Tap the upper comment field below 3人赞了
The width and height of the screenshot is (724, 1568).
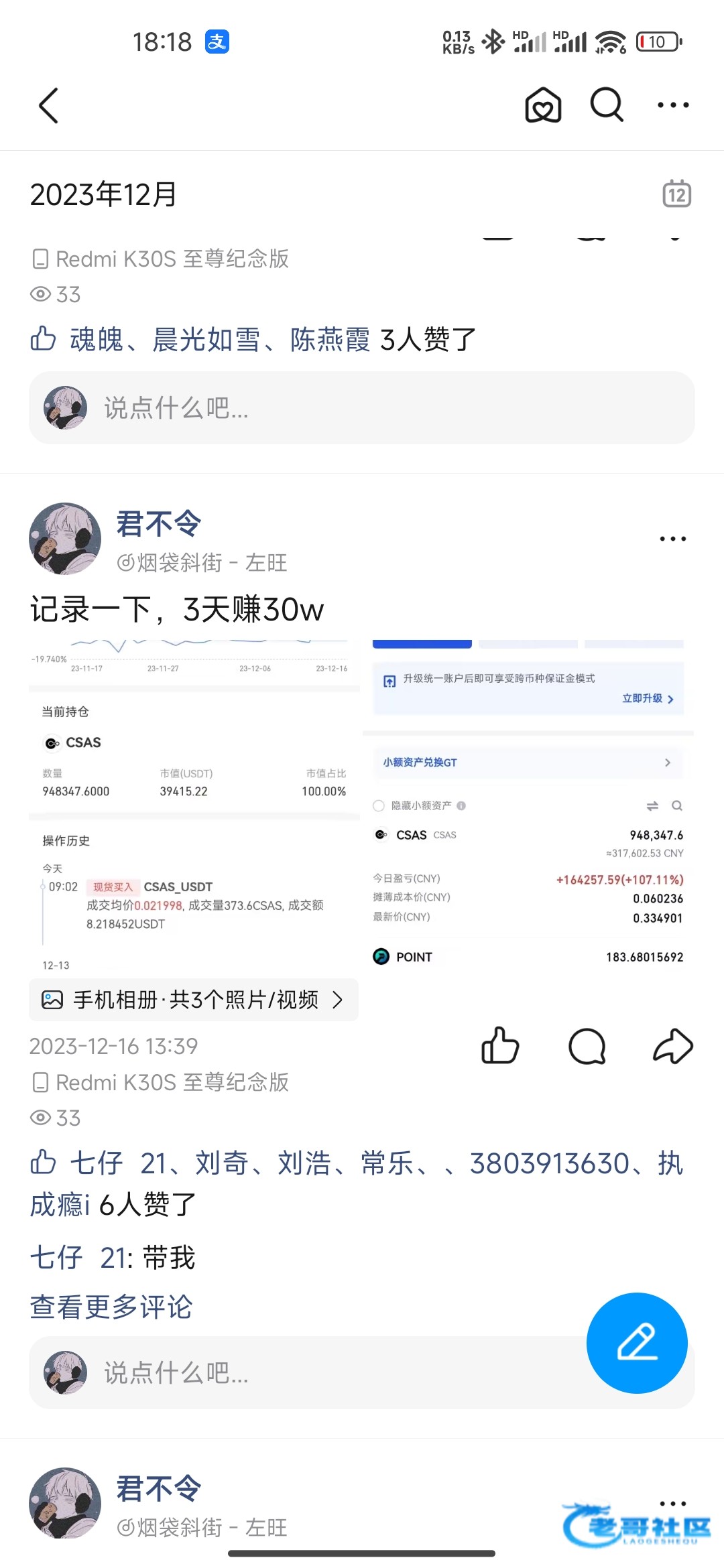(362, 407)
